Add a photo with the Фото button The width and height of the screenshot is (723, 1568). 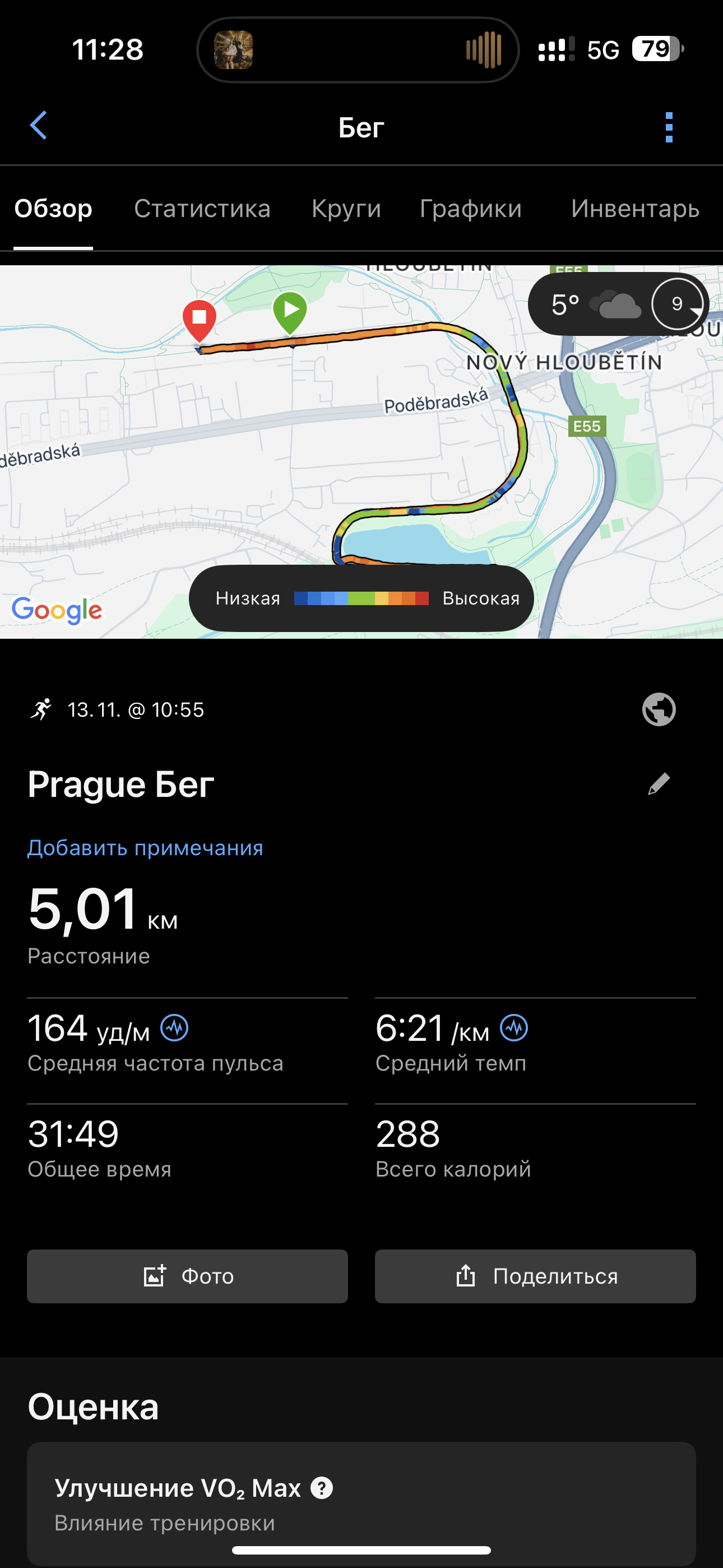[187, 1276]
